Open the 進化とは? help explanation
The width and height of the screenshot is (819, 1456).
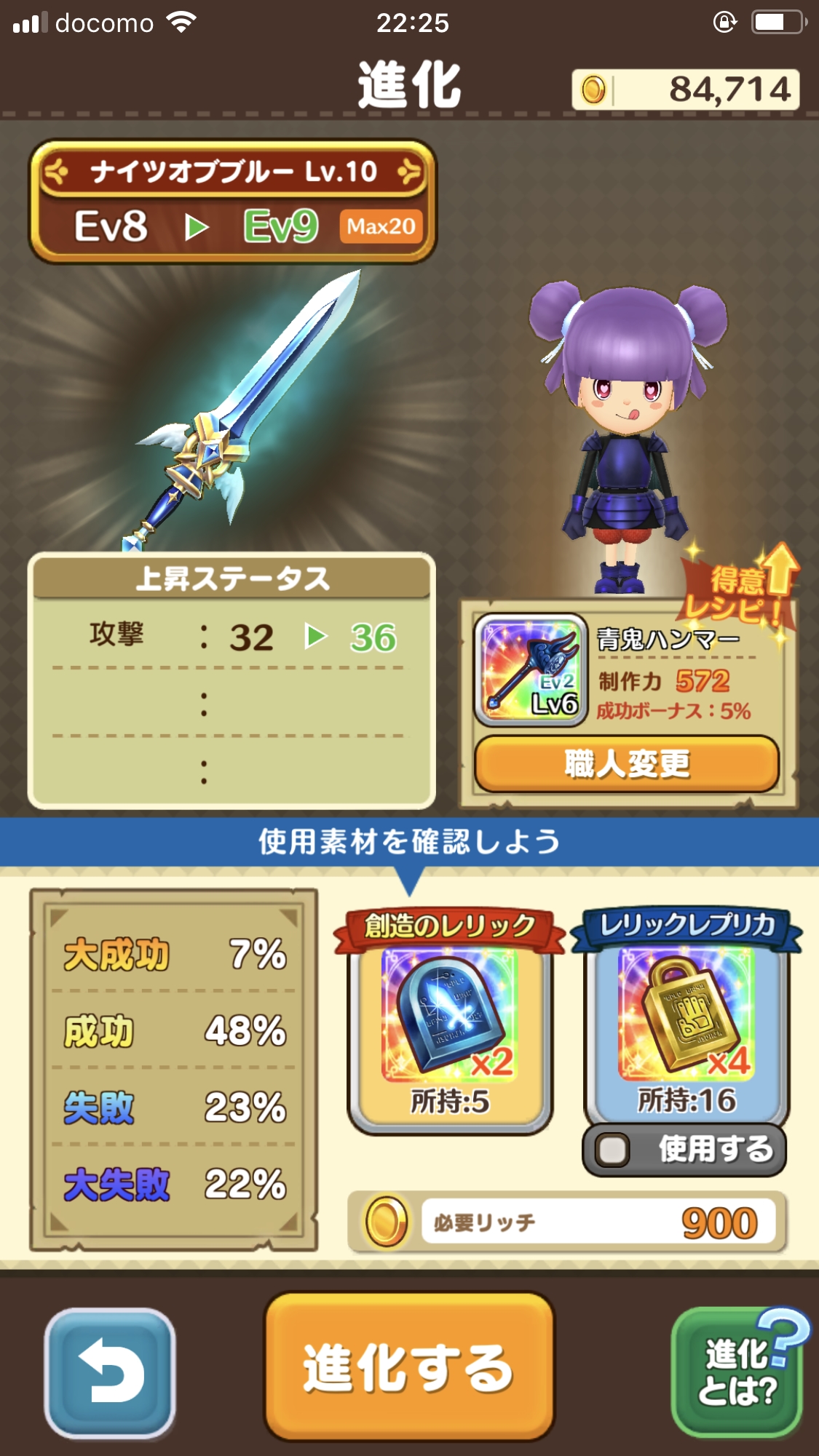click(x=738, y=1371)
